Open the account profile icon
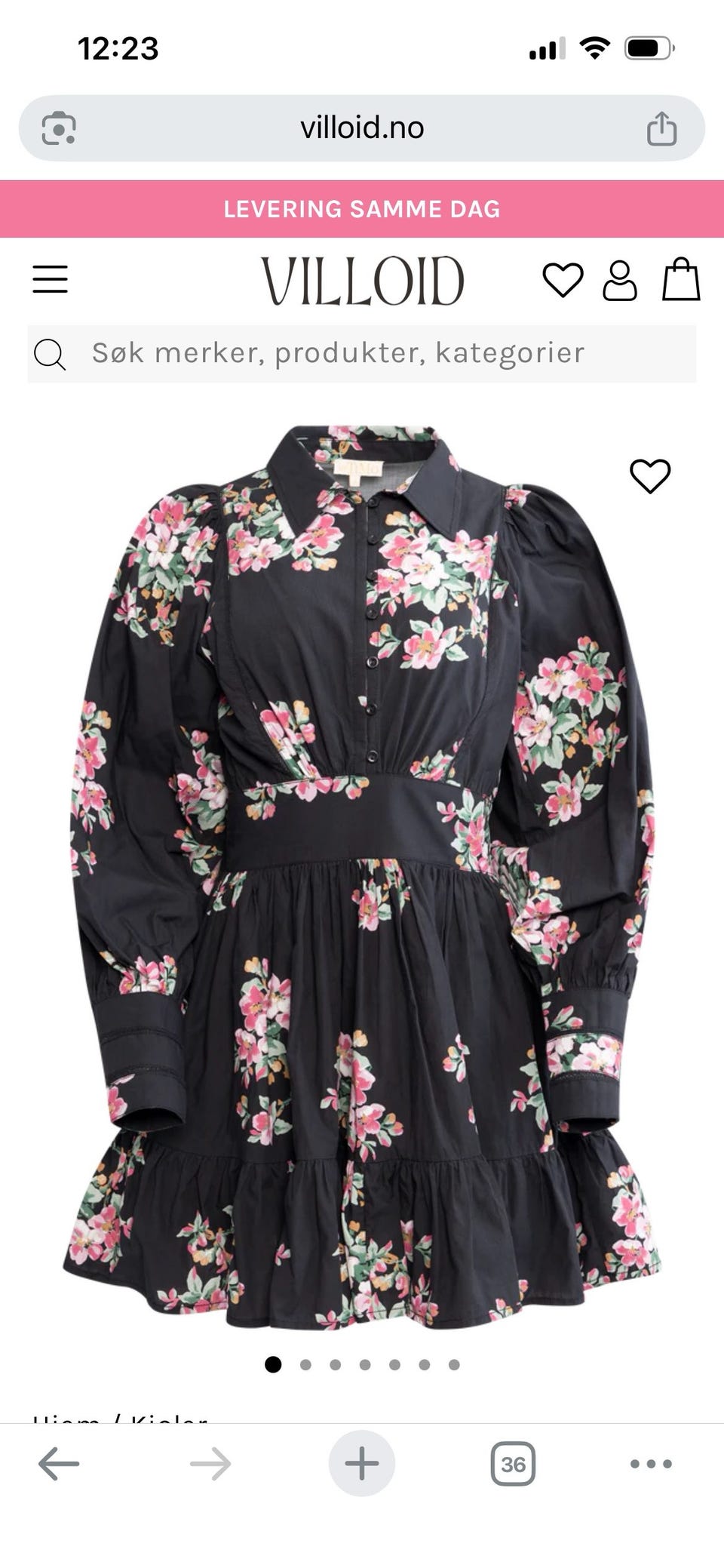Viewport: 724px width, 1568px height. (x=620, y=281)
